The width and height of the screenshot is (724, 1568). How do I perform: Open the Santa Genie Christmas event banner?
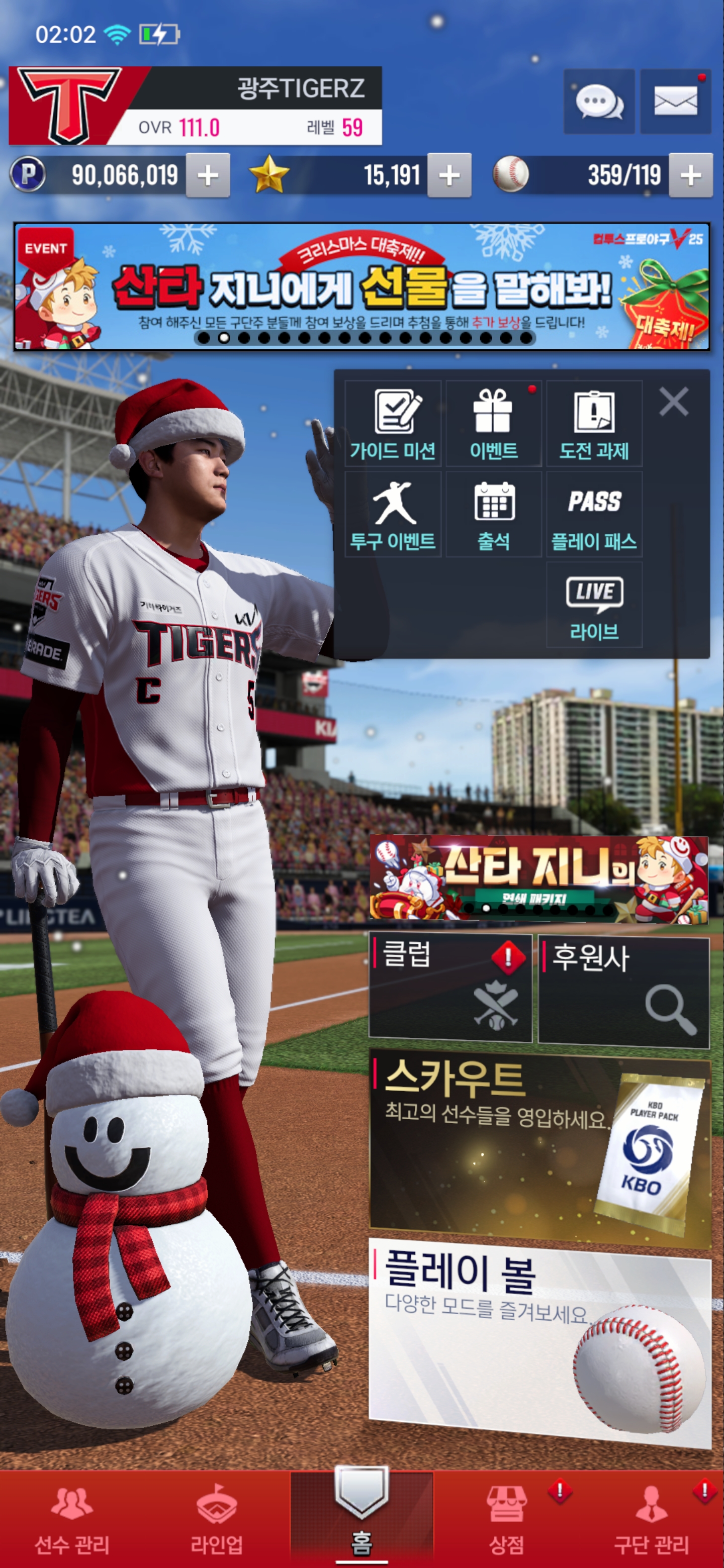click(361, 286)
